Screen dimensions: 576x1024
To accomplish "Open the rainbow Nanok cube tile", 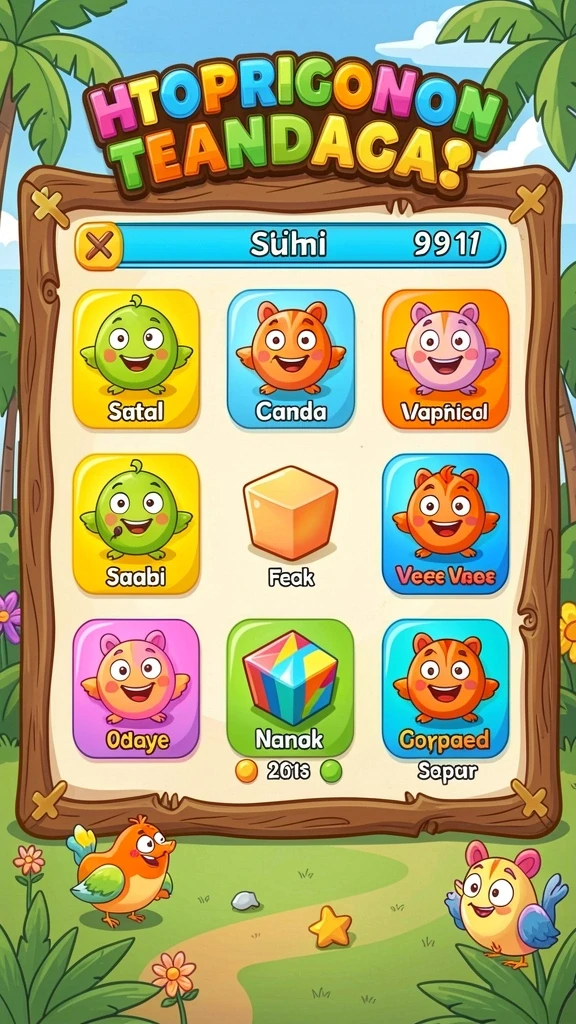I will pos(291,689).
